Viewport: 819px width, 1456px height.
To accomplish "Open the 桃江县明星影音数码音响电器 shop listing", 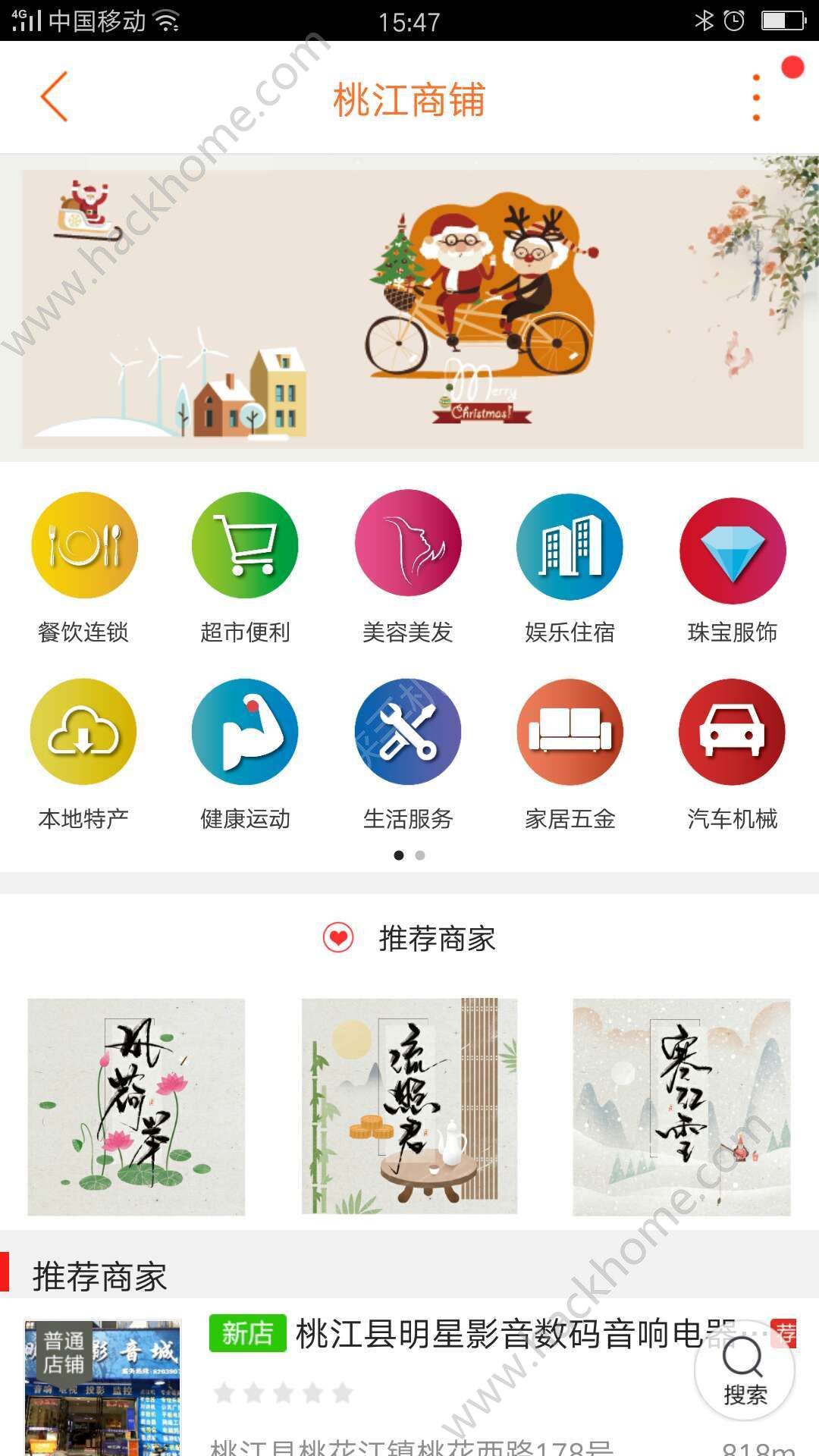I will point(485,1334).
